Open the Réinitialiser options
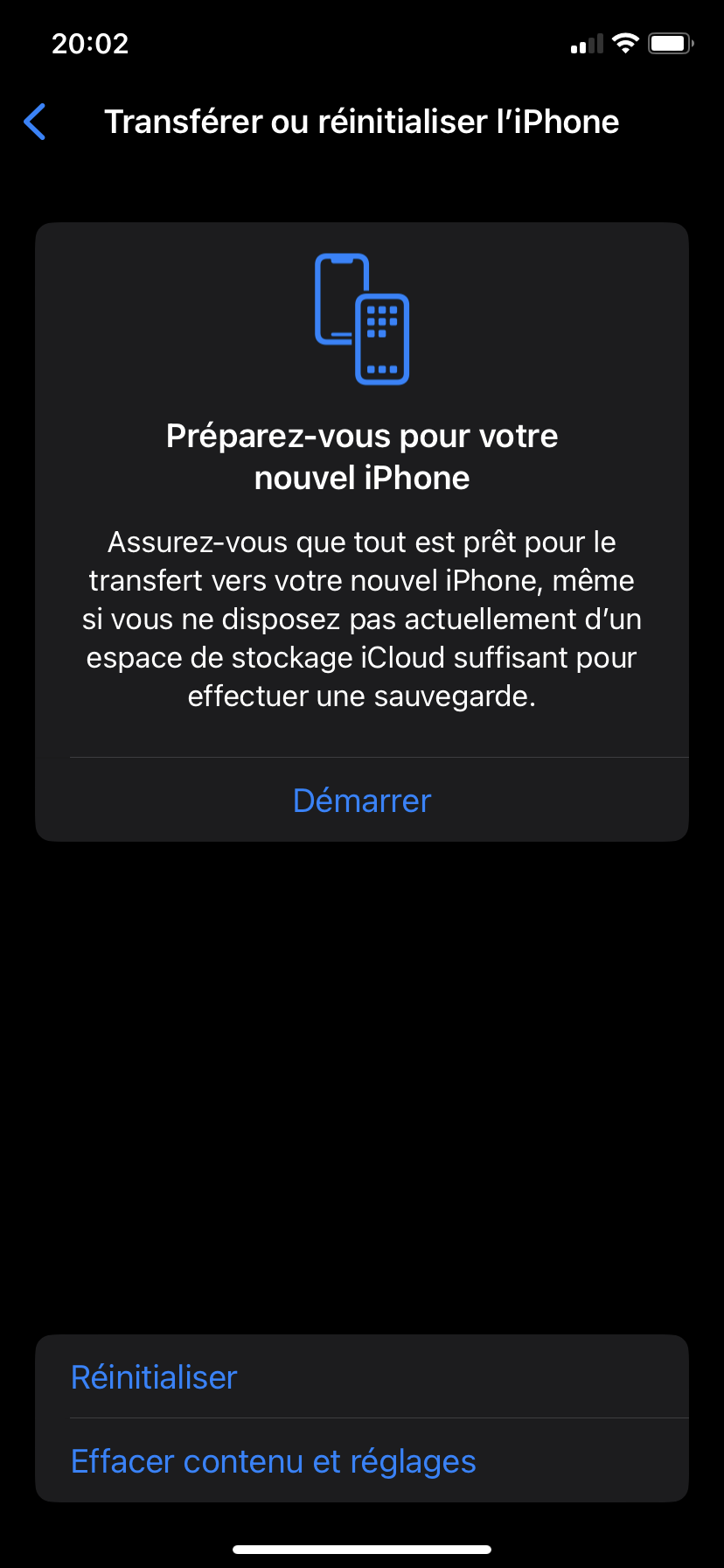 point(155,1377)
